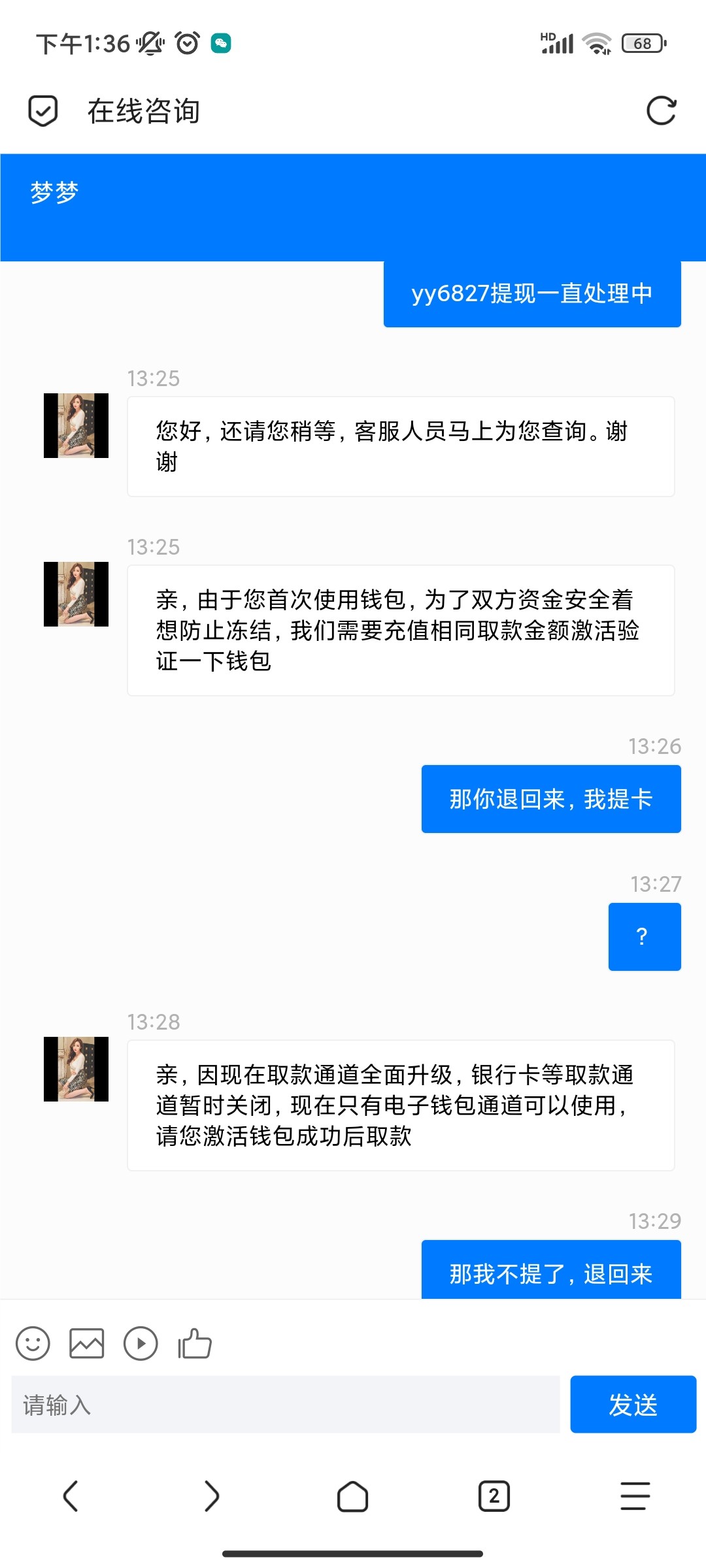Tap the security shield icon beside 在线咨询
The image size is (706, 1568).
coord(42,110)
